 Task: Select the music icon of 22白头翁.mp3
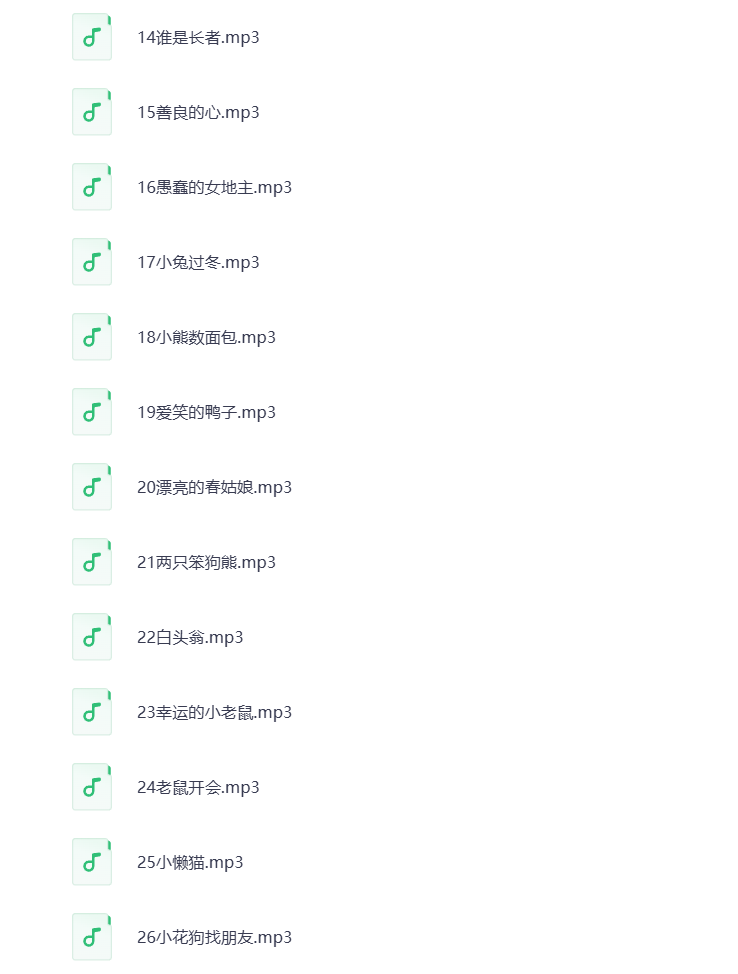[x=92, y=637]
